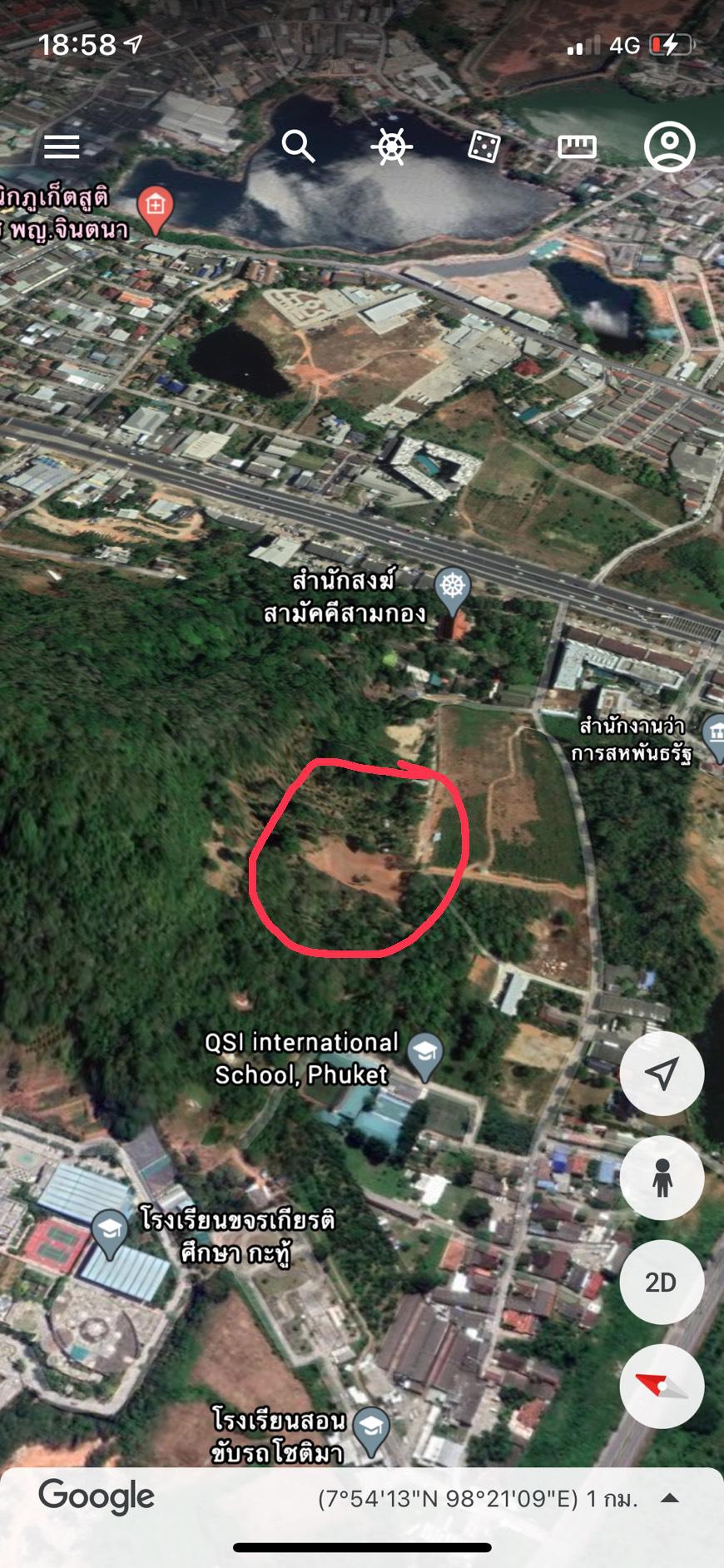Switch to 2D view
This screenshot has width=724, height=1568.
point(662,1282)
